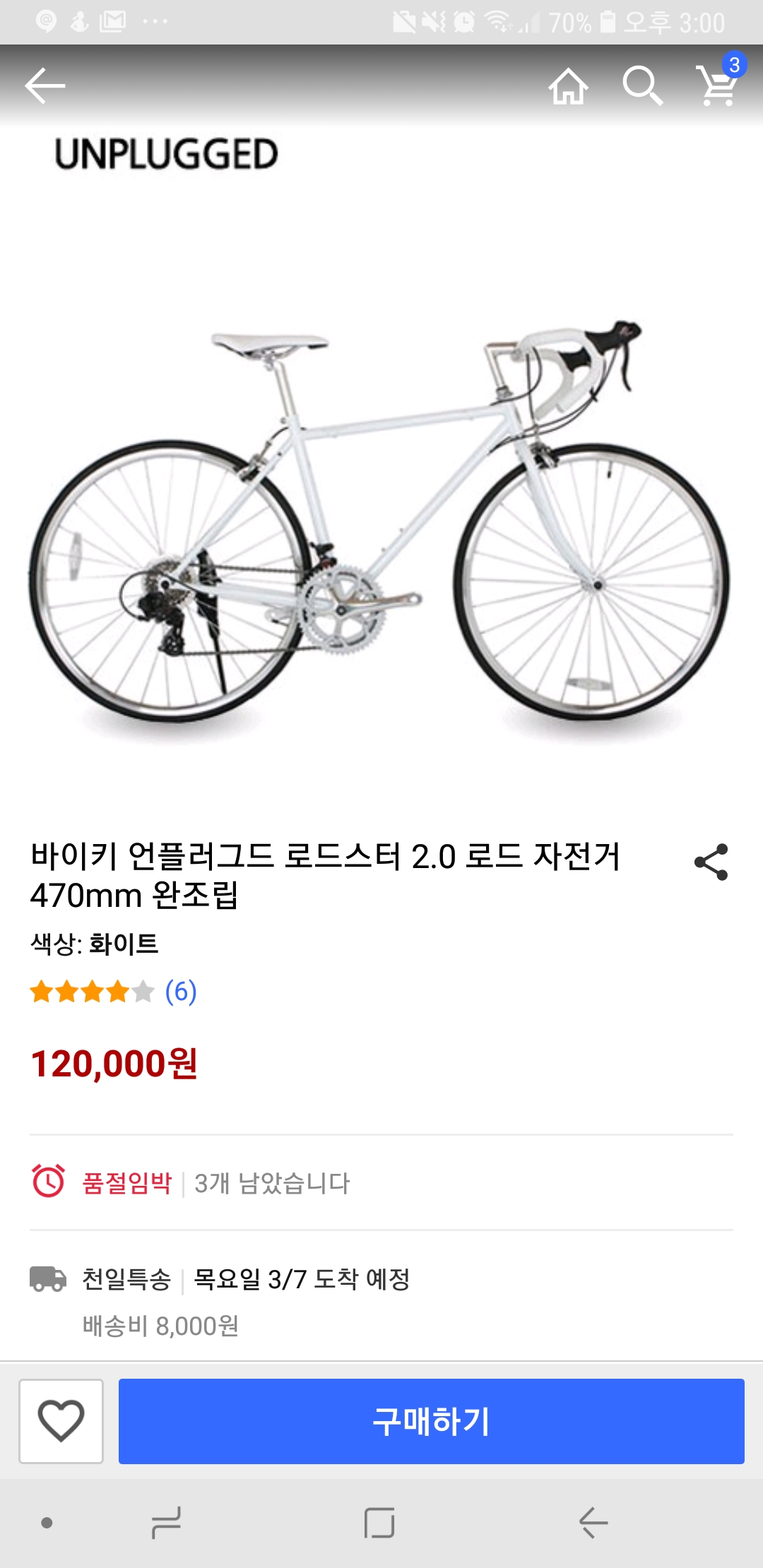Open recent apps from the navigation bar
This screenshot has height=1568, width=763.
[167, 1522]
